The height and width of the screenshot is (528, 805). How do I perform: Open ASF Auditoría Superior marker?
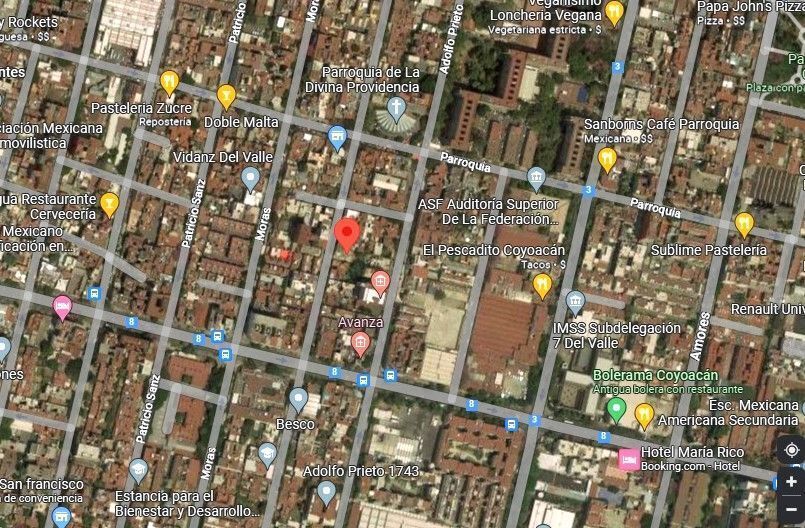point(536,180)
